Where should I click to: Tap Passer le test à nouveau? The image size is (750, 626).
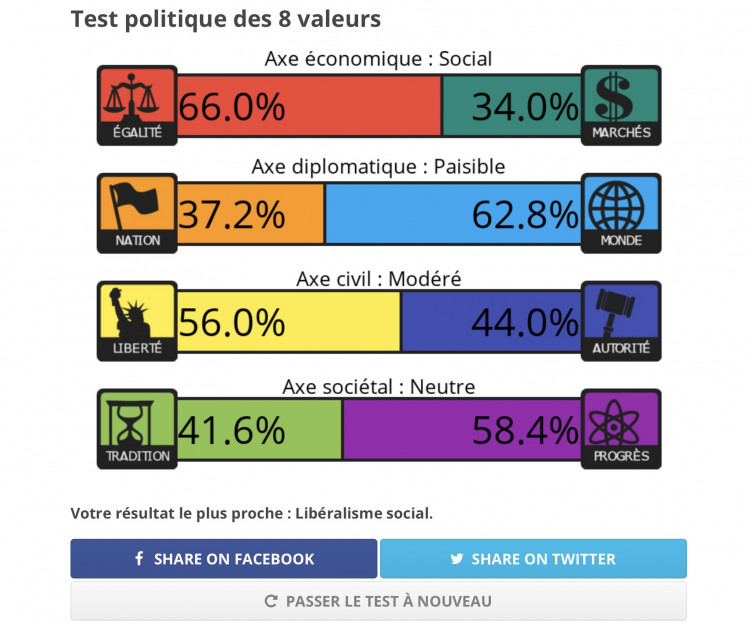click(x=378, y=601)
